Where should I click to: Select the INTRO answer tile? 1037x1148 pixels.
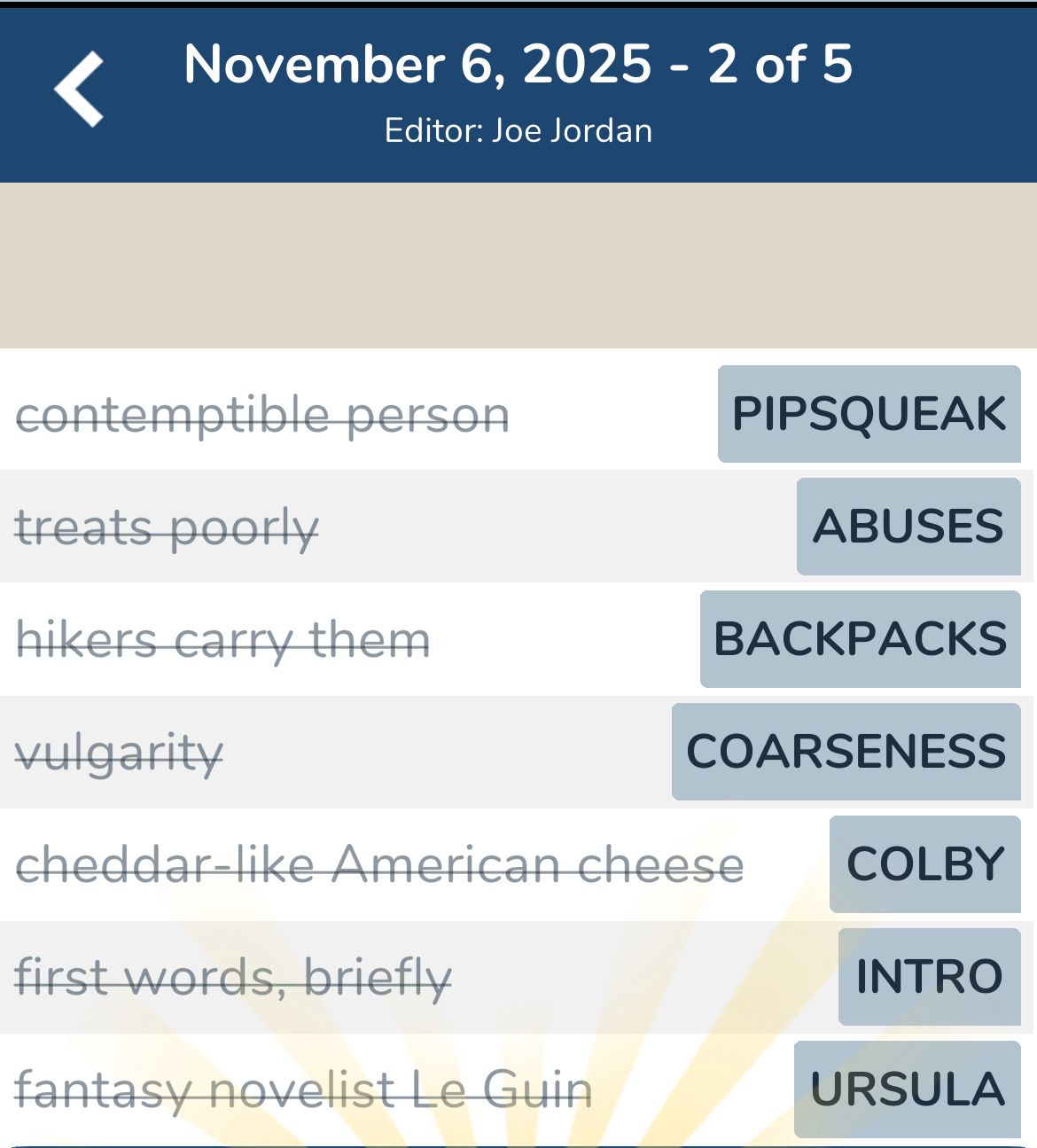(927, 975)
